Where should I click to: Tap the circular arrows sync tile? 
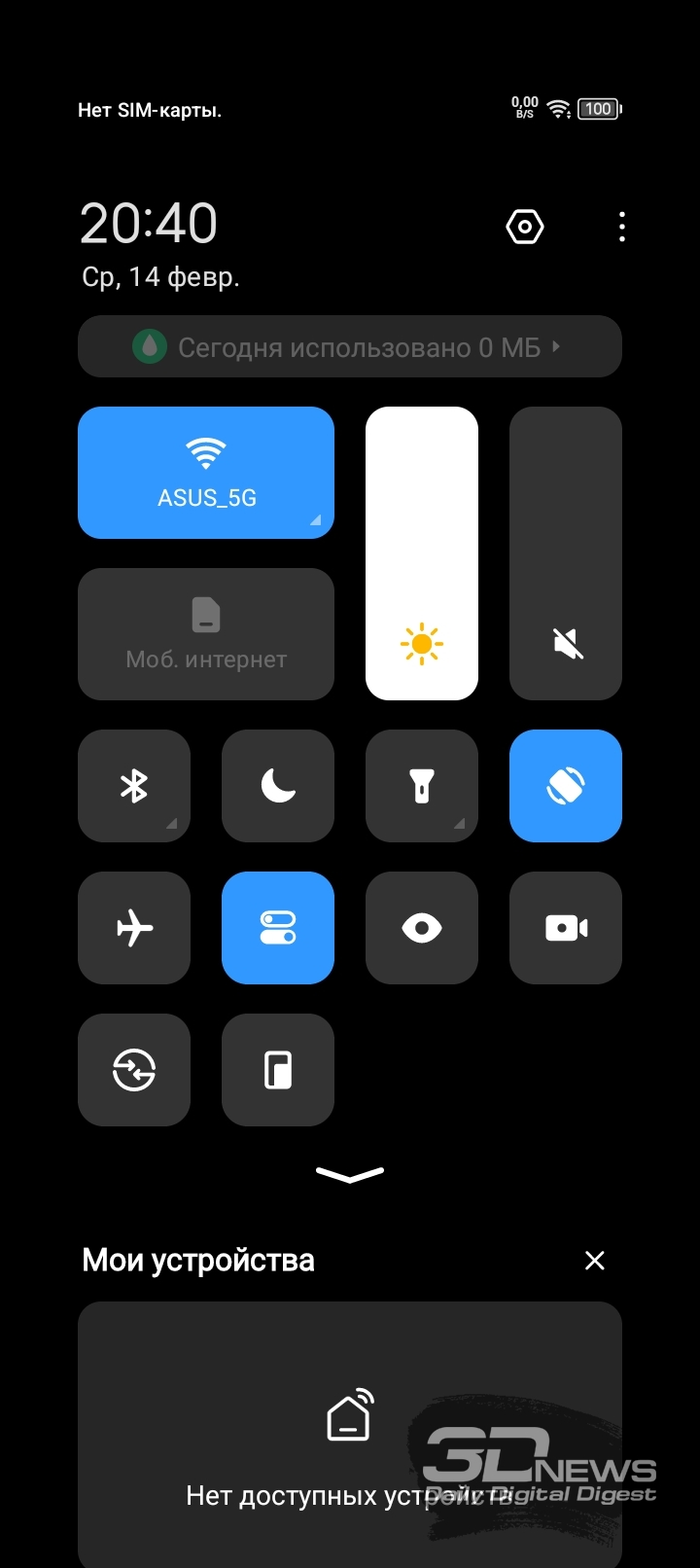[134, 1070]
